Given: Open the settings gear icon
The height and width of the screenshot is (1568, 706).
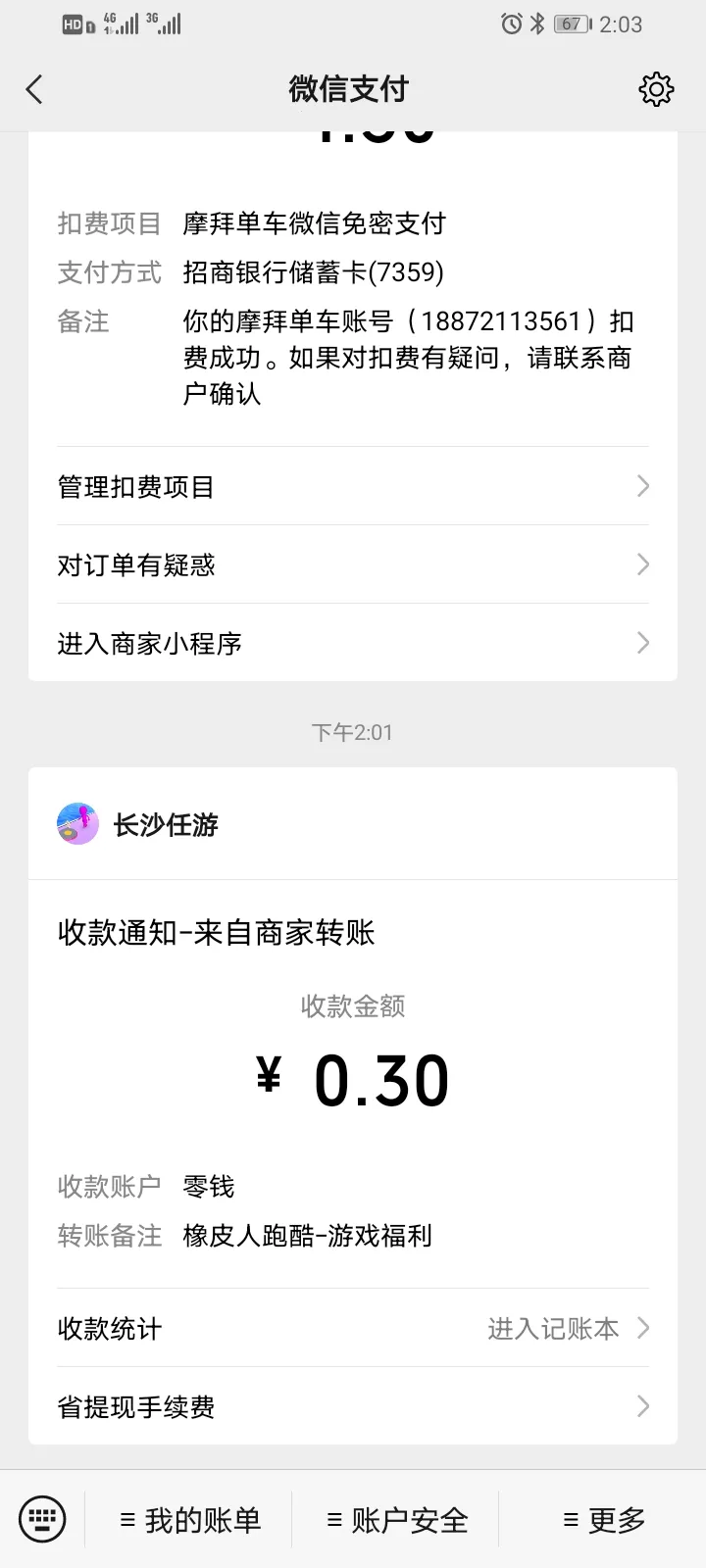Looking at the screenshot, I should click(x=656, y=90).
